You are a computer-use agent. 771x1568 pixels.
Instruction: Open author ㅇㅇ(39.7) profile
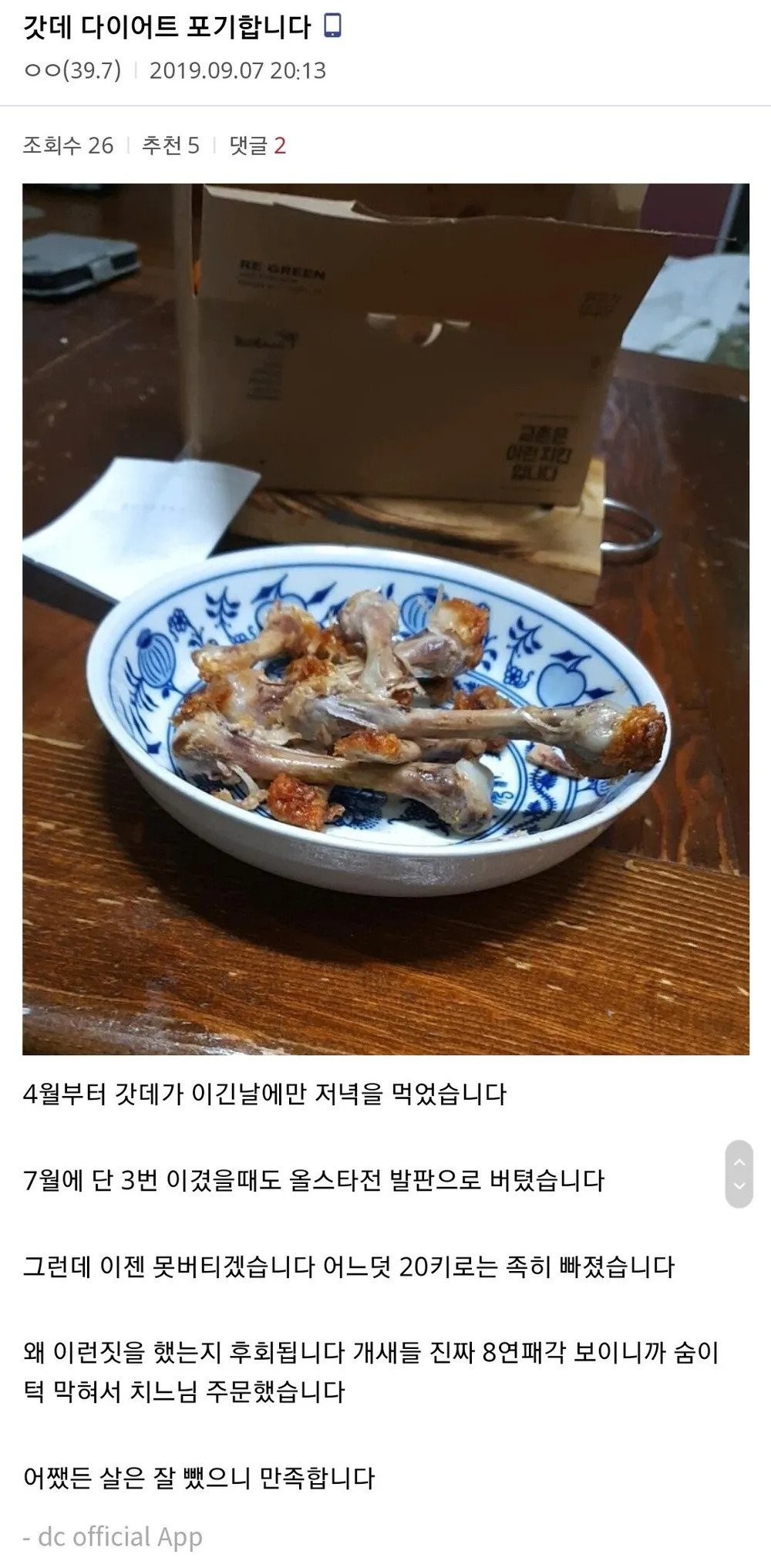(x=72, y=70)
